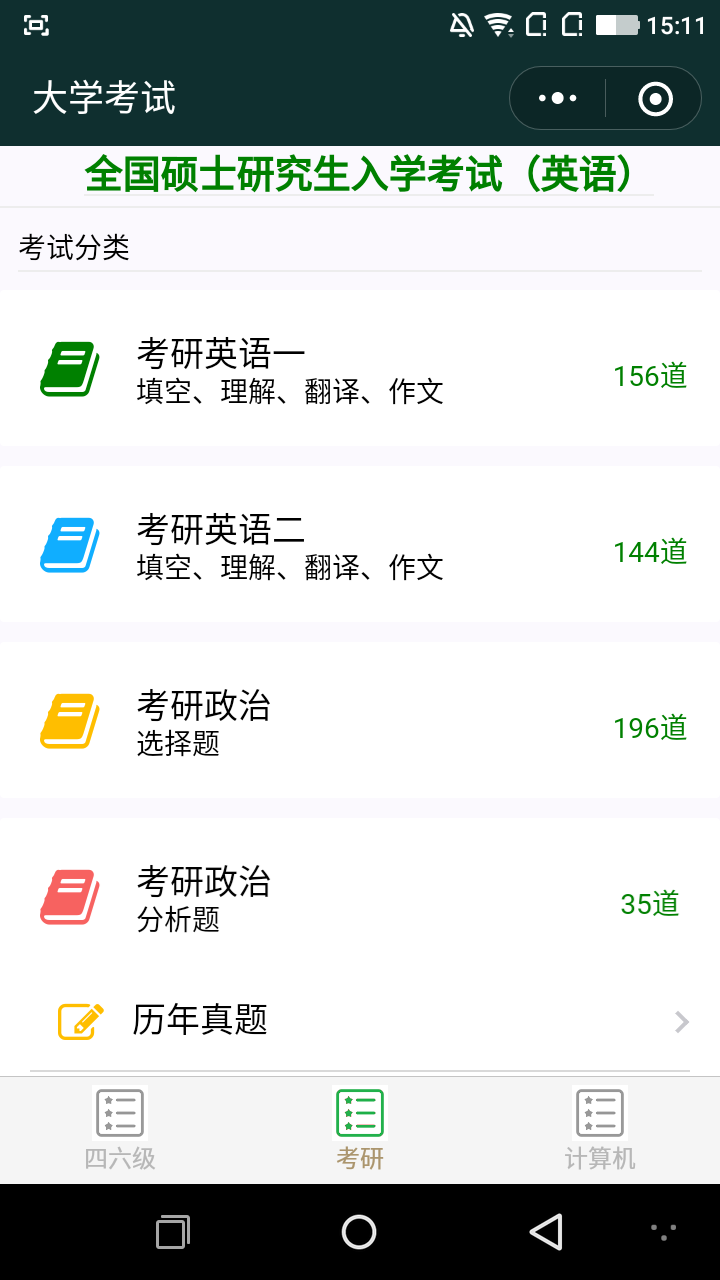Open recent apps from the navigation bar

(173, 1232)
